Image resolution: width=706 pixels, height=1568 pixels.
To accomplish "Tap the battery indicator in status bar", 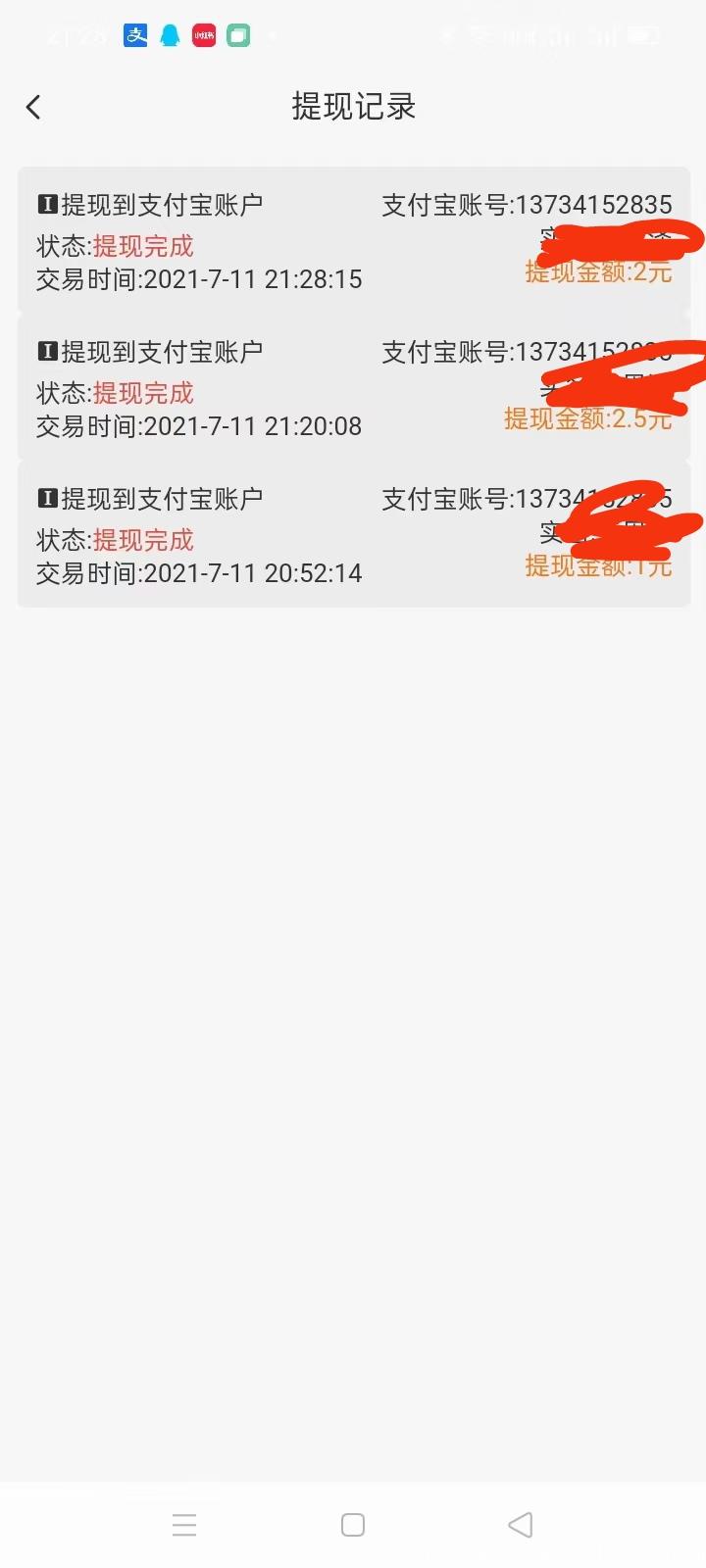I will (x=642, y=36).
